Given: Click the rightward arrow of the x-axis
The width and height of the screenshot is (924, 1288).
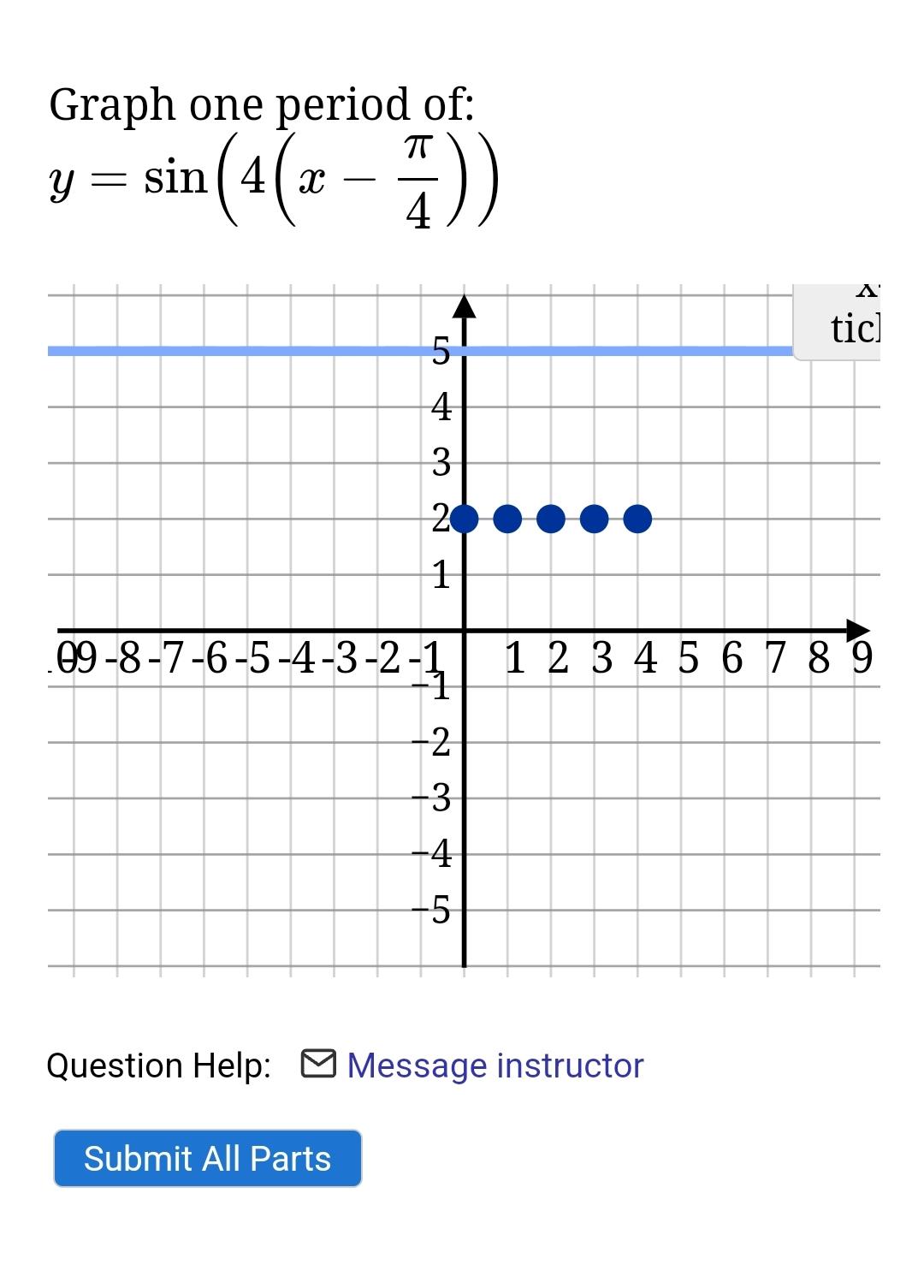Looking at the screenshot, I should tap(856, 630).
